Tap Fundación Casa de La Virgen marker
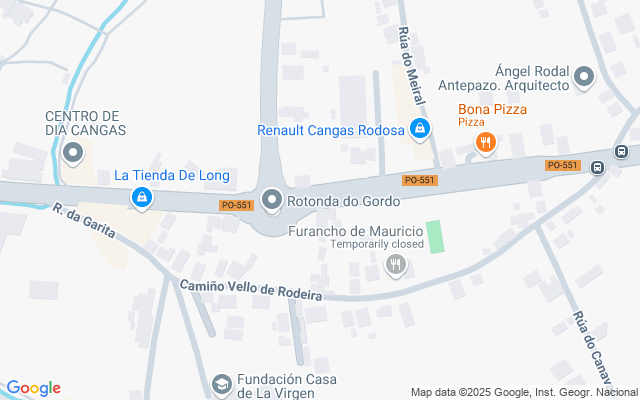Image resolution: width=640 pixels, height=400 pixels. click(x=221, y=384)
